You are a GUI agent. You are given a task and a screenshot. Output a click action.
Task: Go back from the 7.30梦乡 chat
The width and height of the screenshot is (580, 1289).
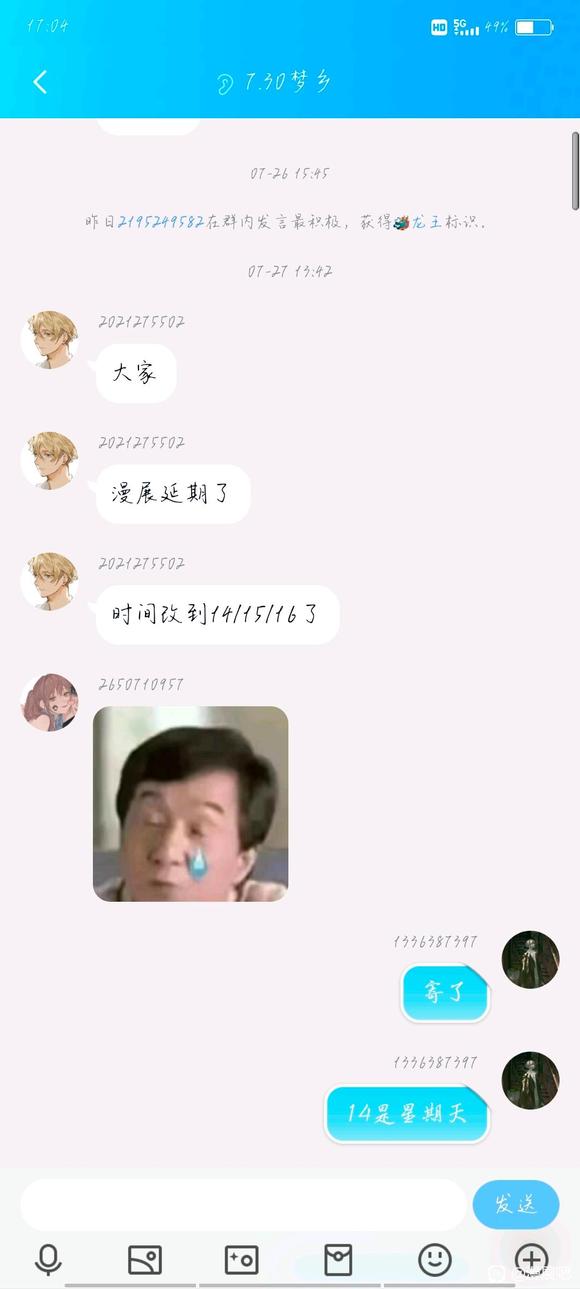[x=40, y=82]
